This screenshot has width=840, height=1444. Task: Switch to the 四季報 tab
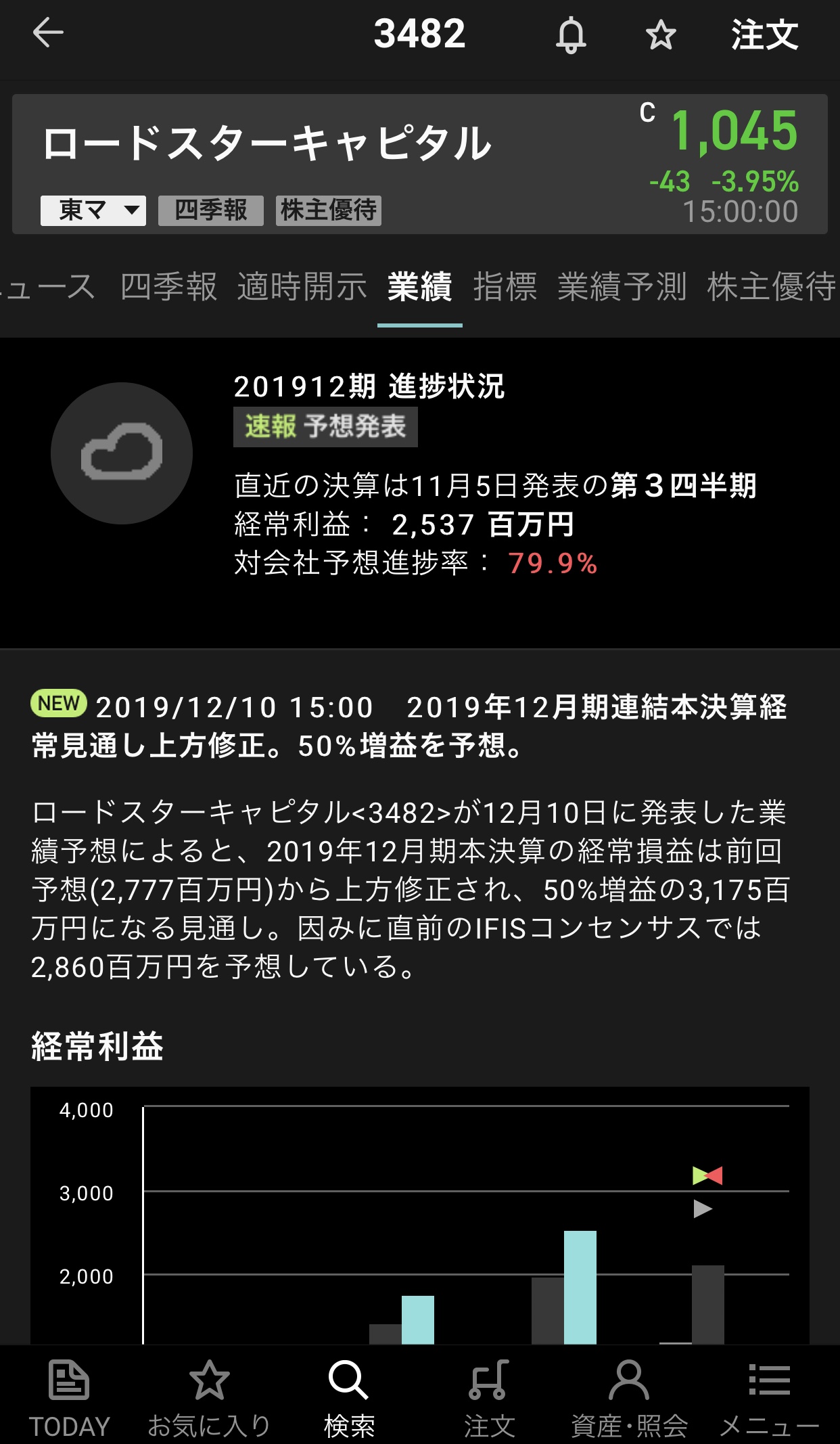pyautogui.click(x=168, y=287)
